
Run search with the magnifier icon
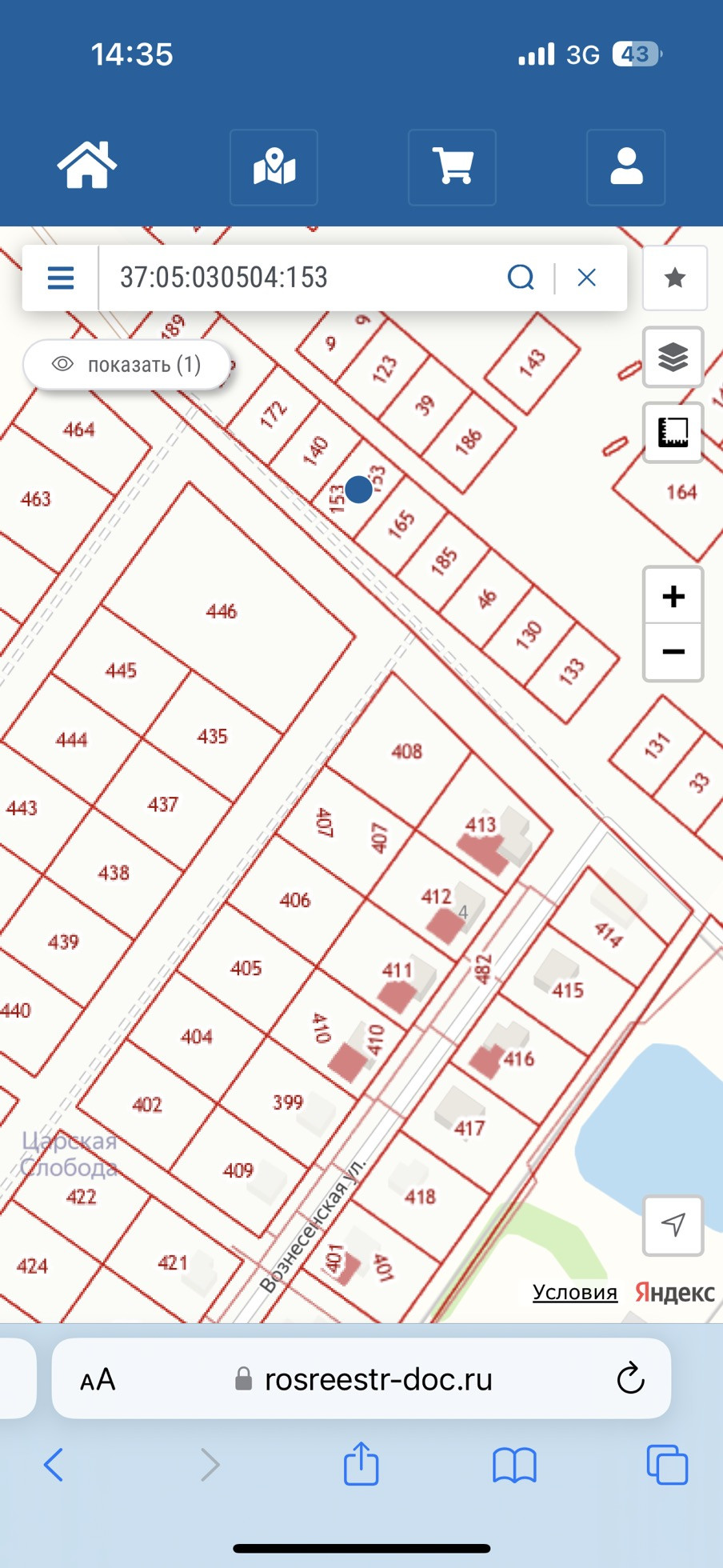point(521,278)
